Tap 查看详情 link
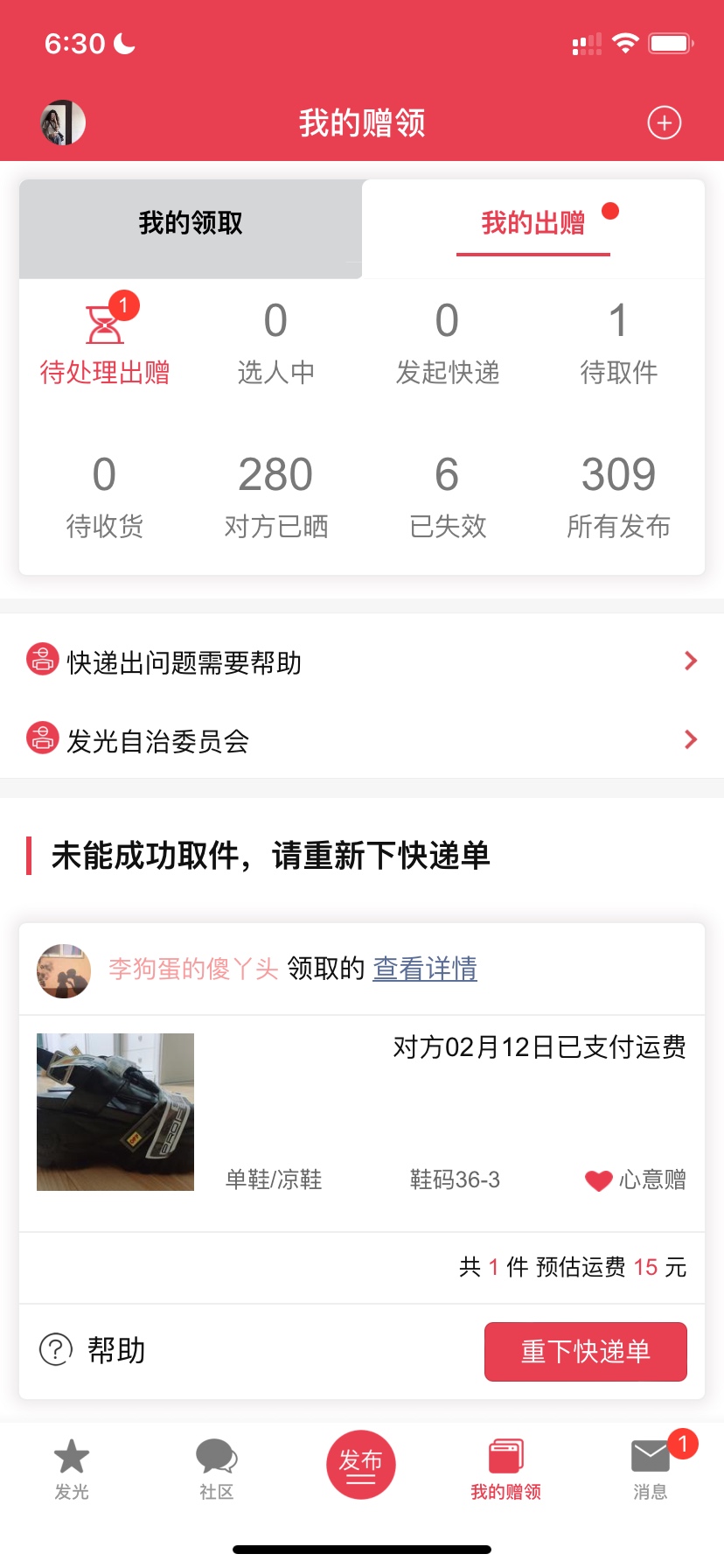 tap(425, 969)
